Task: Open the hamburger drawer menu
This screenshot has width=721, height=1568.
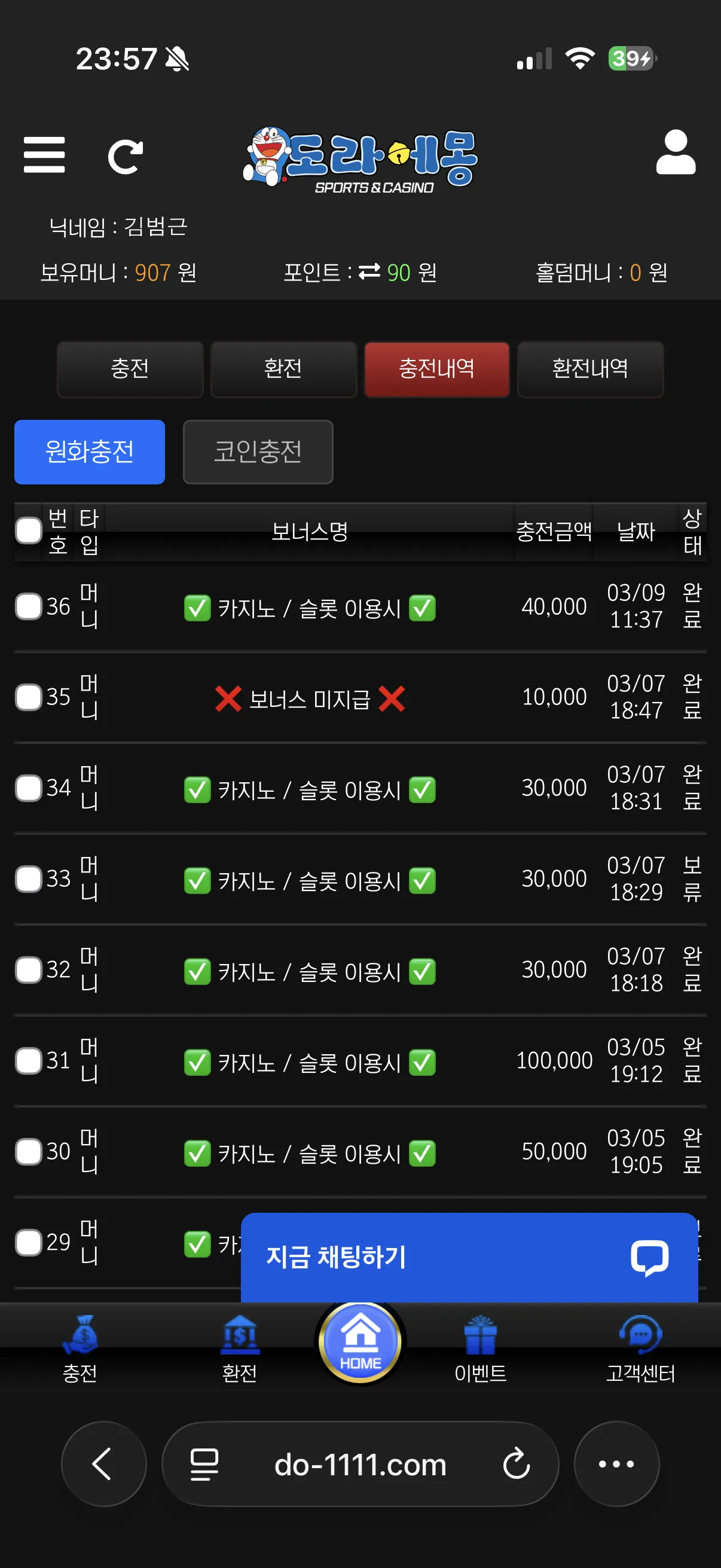Action: (x=44, y=155)
